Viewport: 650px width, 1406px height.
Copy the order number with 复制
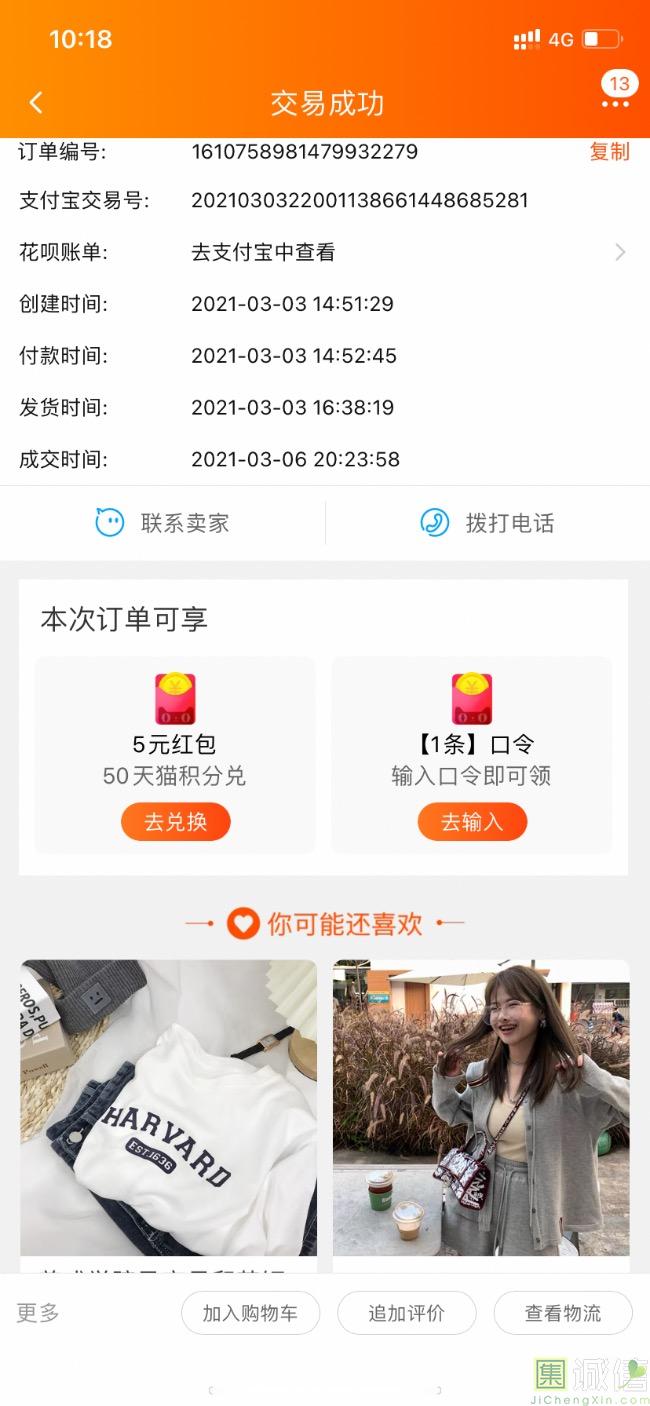pyautogui.click(x=609, y=152)
